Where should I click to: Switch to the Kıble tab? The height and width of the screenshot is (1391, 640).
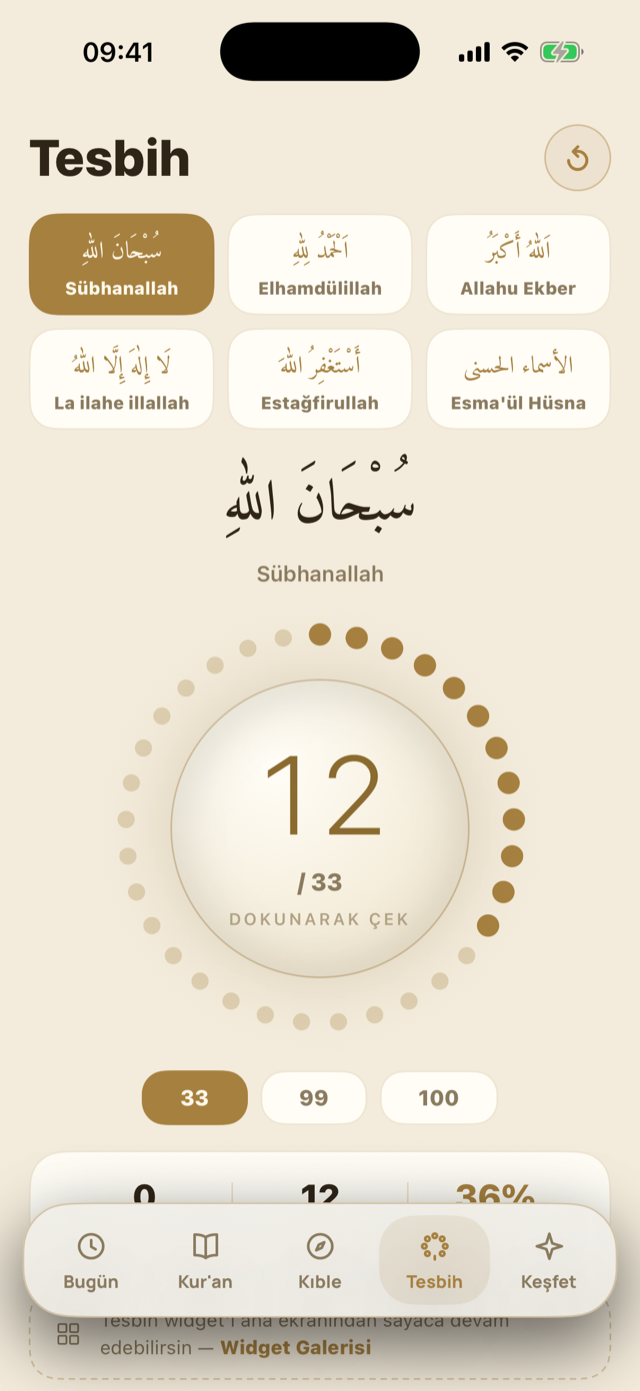click(x=320, y=1260)
